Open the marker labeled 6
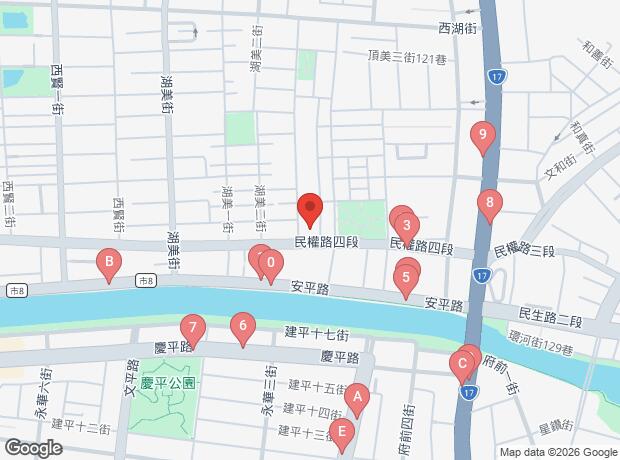 [241, 326]
